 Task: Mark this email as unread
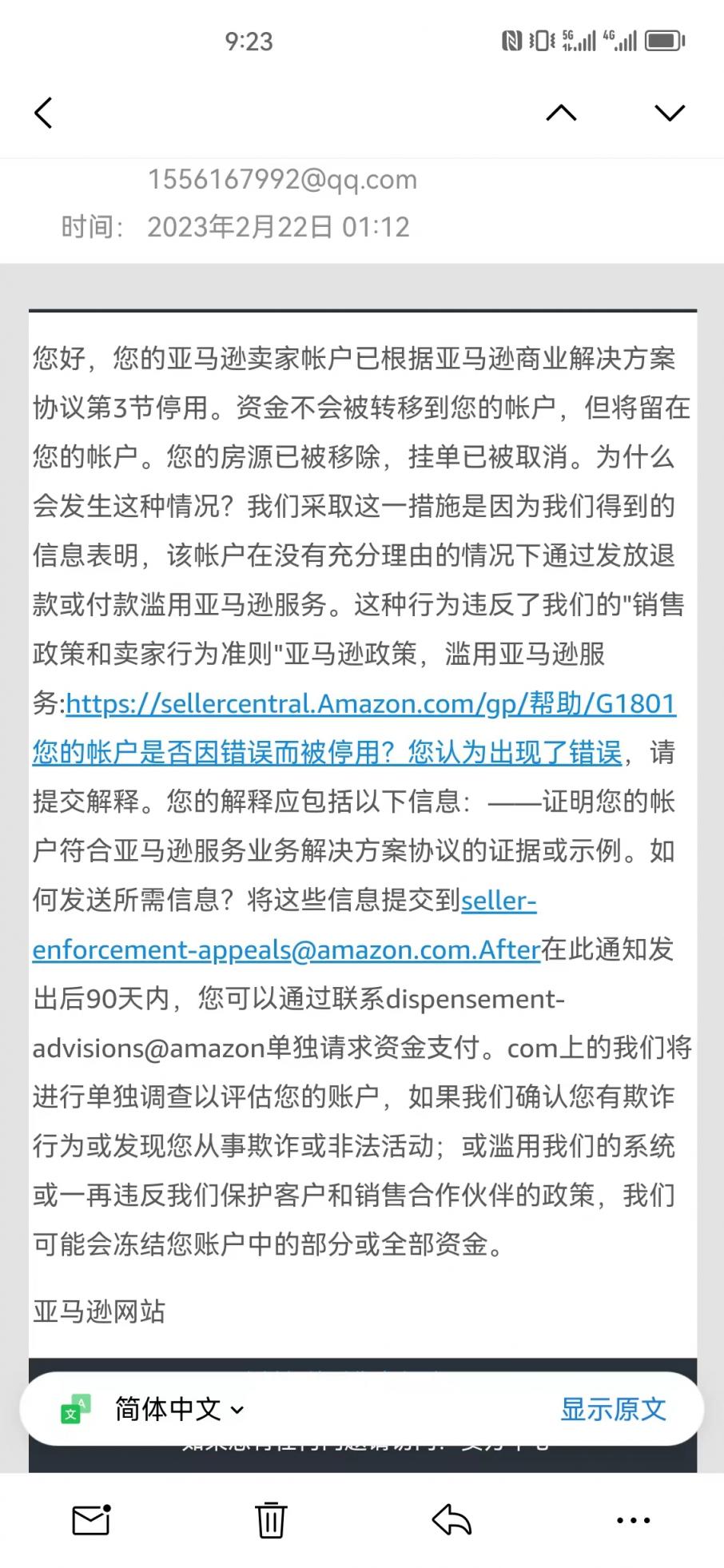(91, 1519)
